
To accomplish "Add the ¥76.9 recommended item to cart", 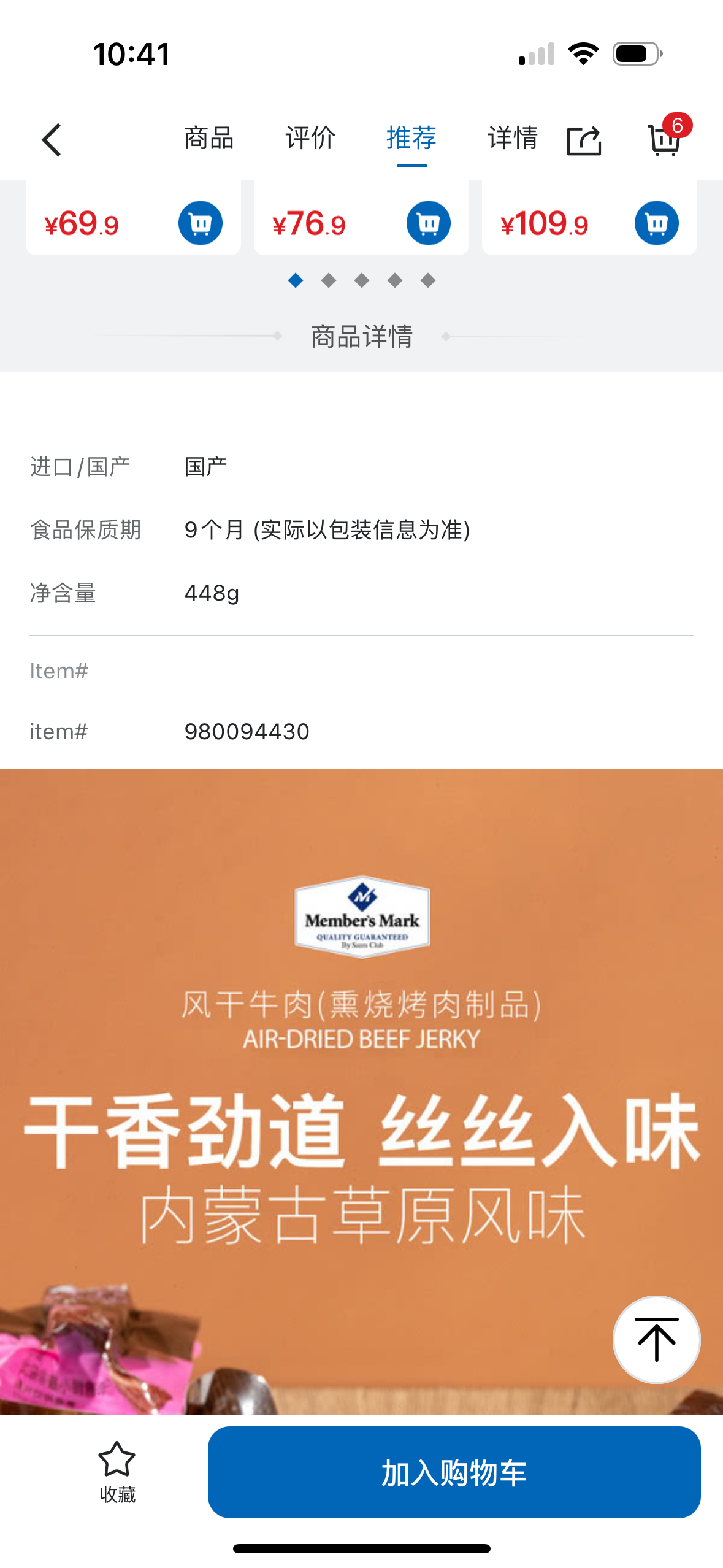I will point(429,223).
